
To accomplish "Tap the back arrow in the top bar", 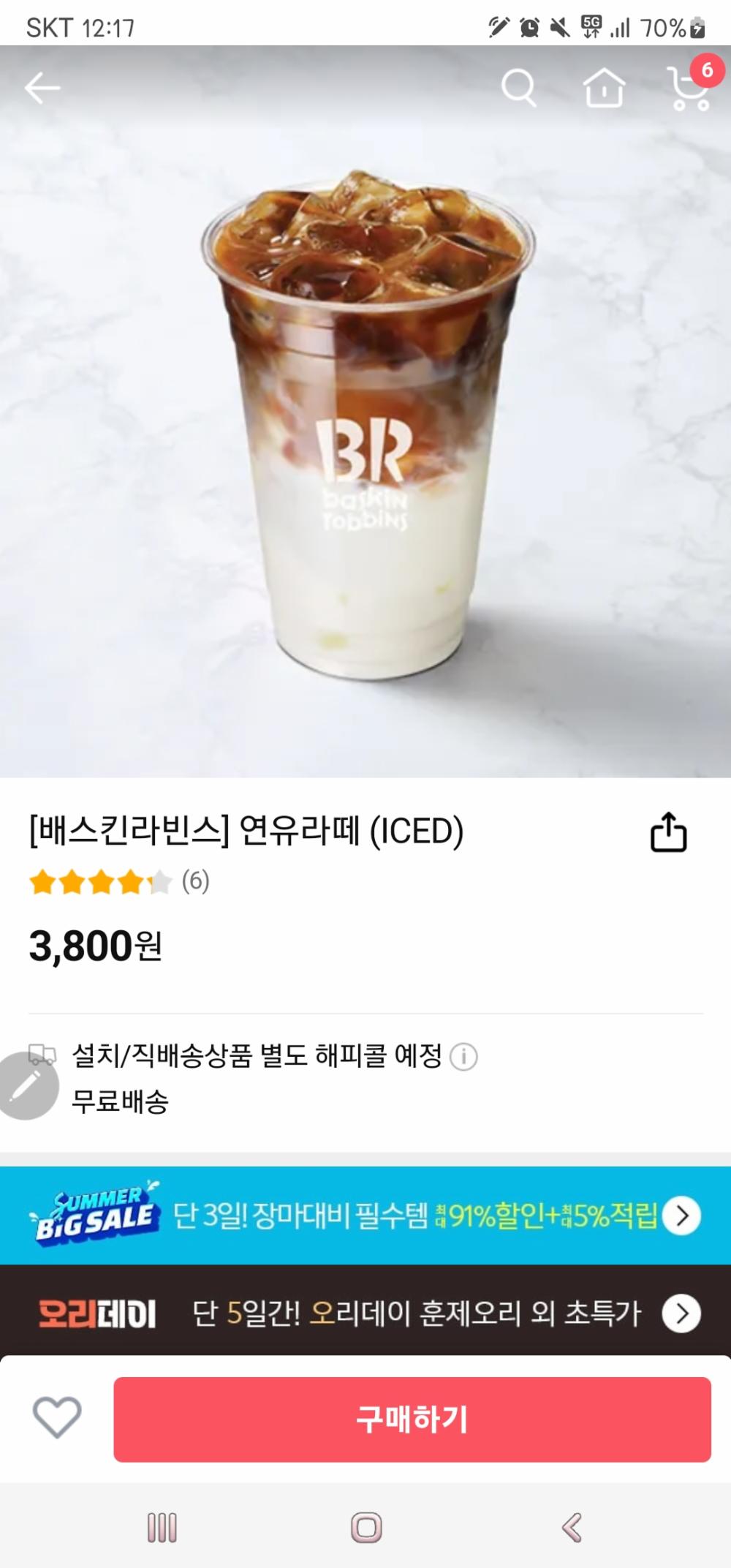I will click(x=42, y=89).
